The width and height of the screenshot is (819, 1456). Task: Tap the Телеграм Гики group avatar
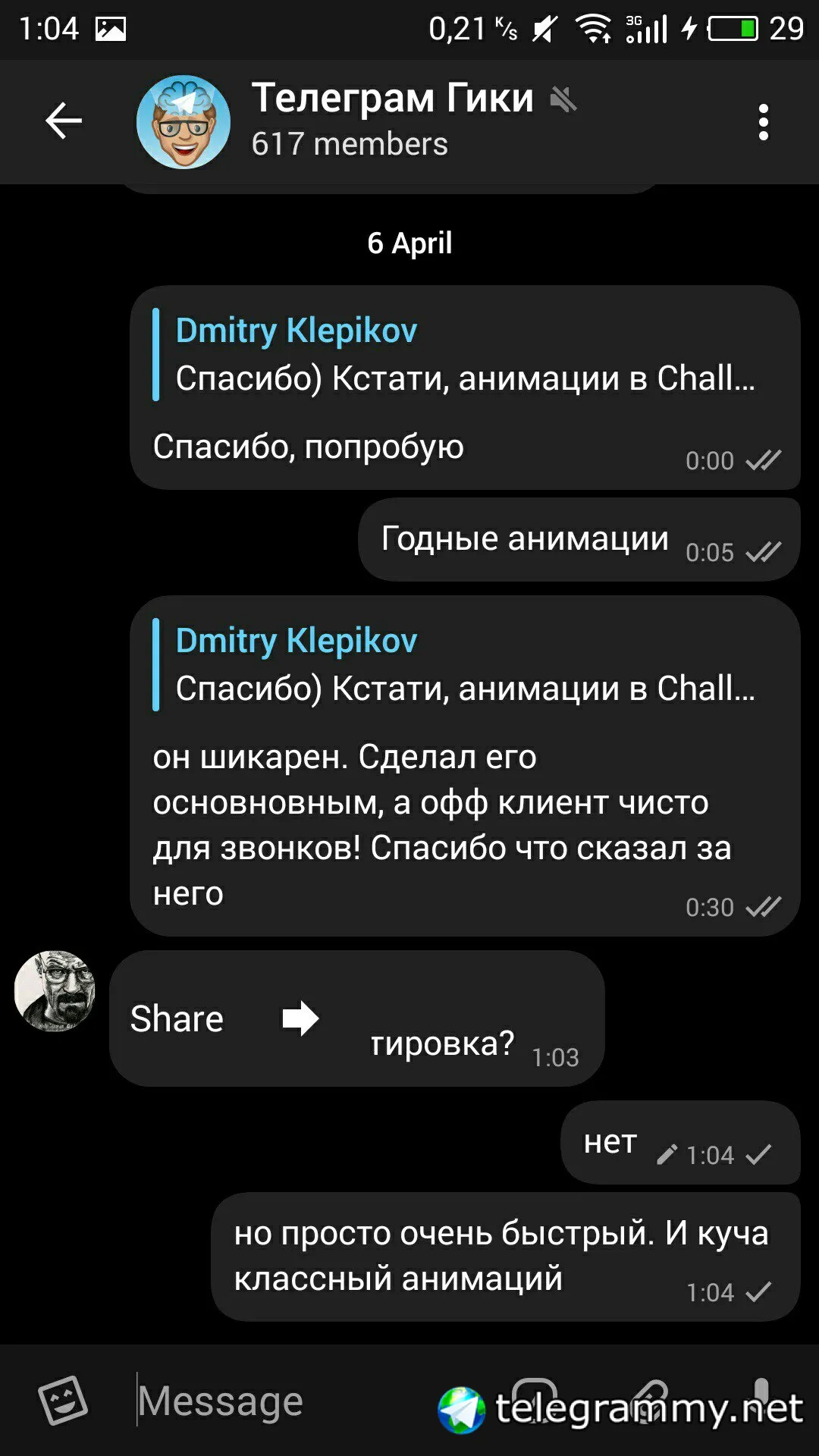pyautogui.click(x=184, y=122)
